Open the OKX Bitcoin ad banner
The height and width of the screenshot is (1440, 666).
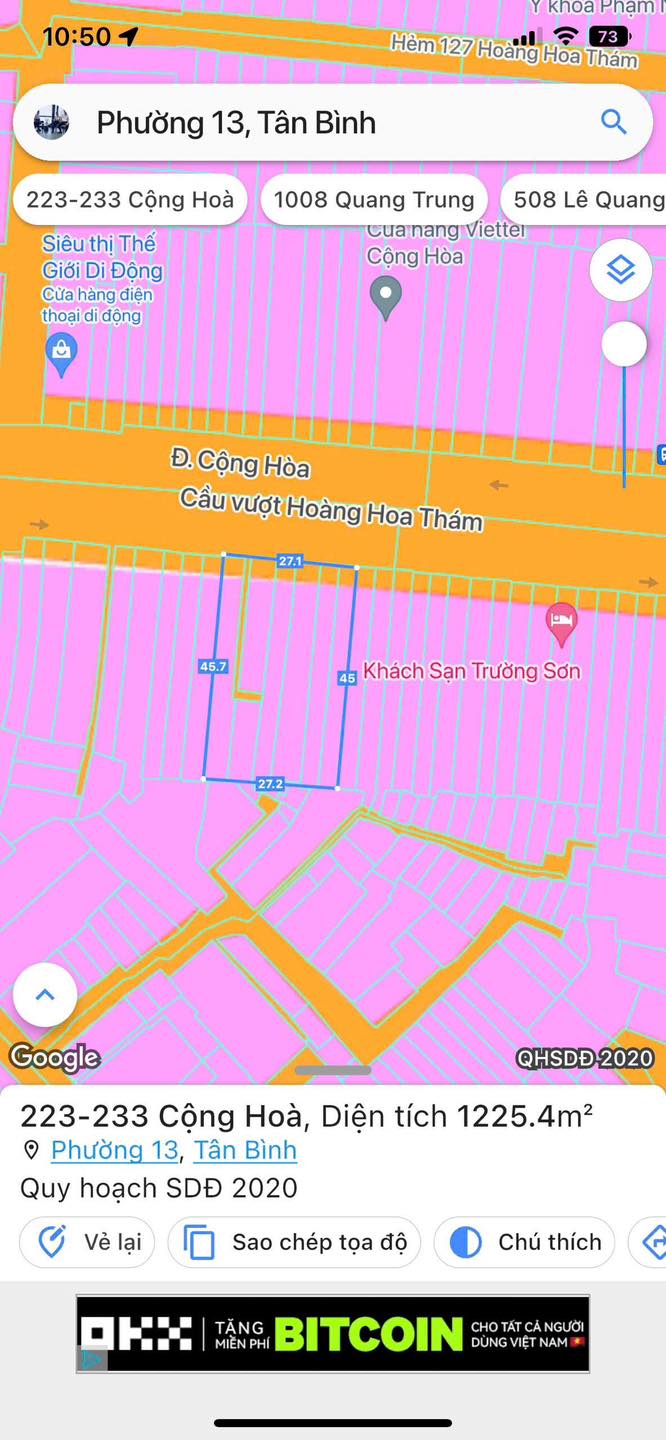[x=333, y=1334]
